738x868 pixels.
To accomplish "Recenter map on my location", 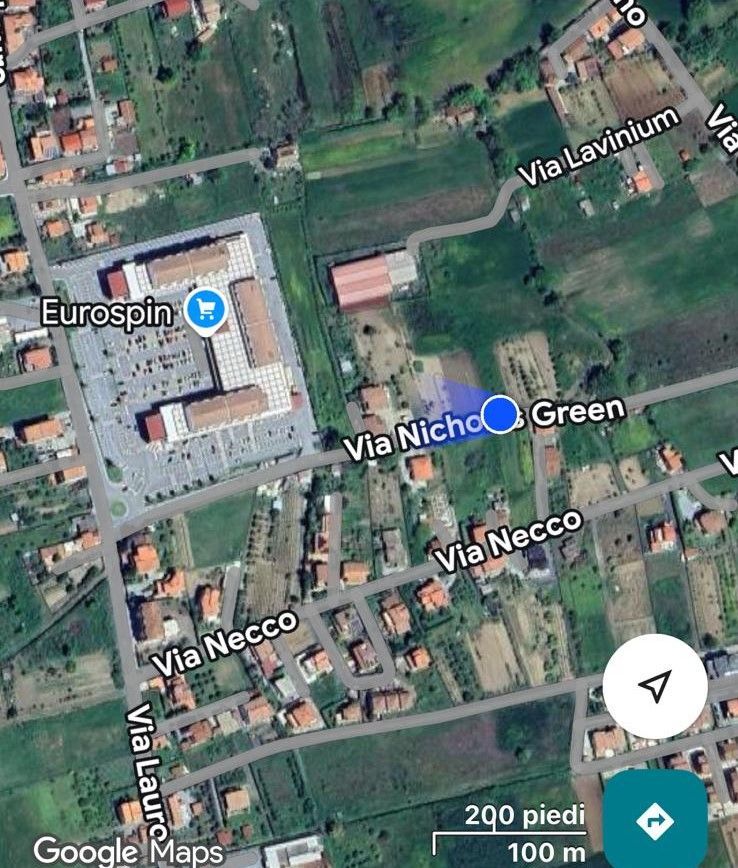I will tap(655, 686).
